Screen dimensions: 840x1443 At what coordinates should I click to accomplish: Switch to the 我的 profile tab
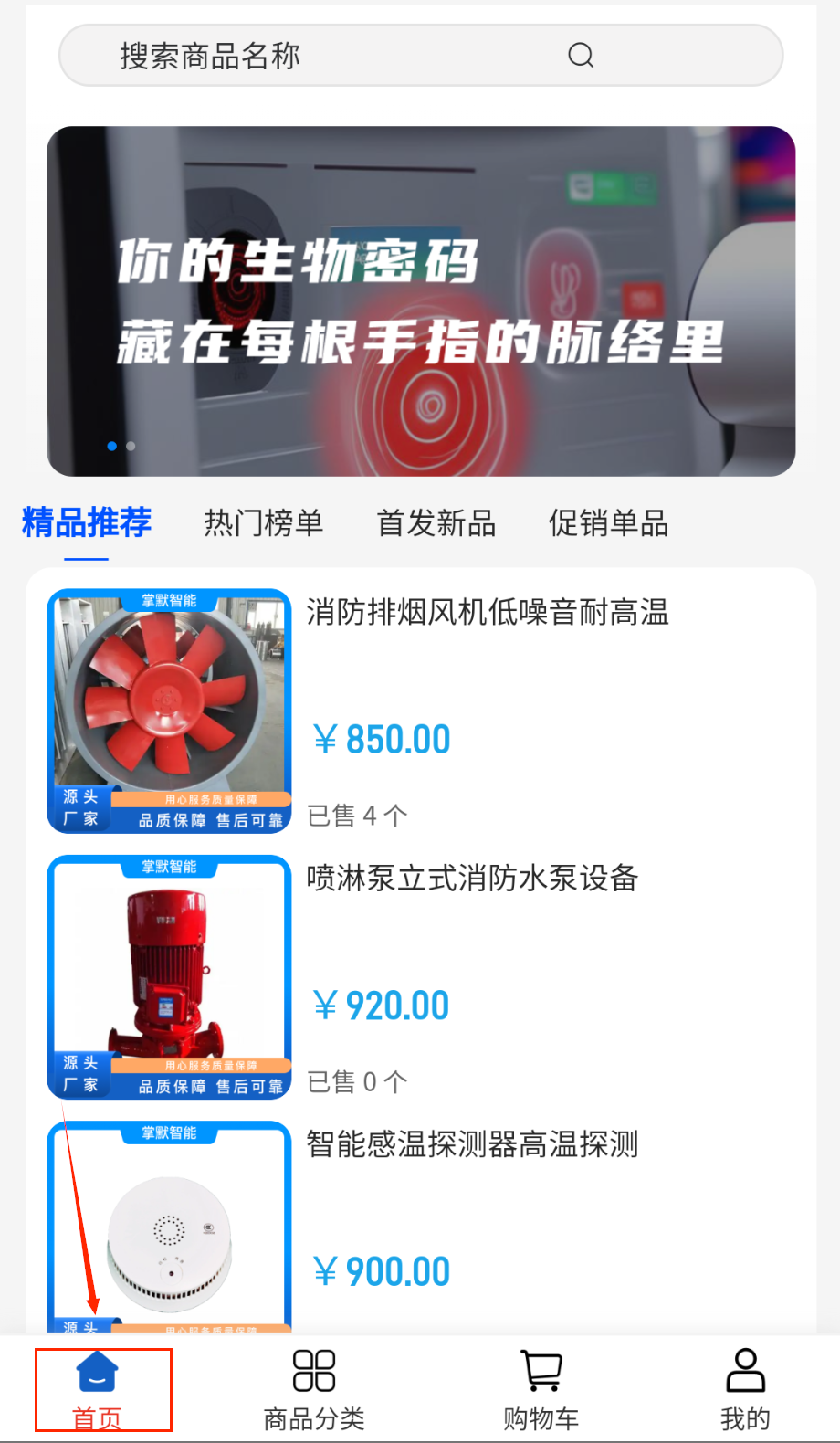[x=745, y=1389]
